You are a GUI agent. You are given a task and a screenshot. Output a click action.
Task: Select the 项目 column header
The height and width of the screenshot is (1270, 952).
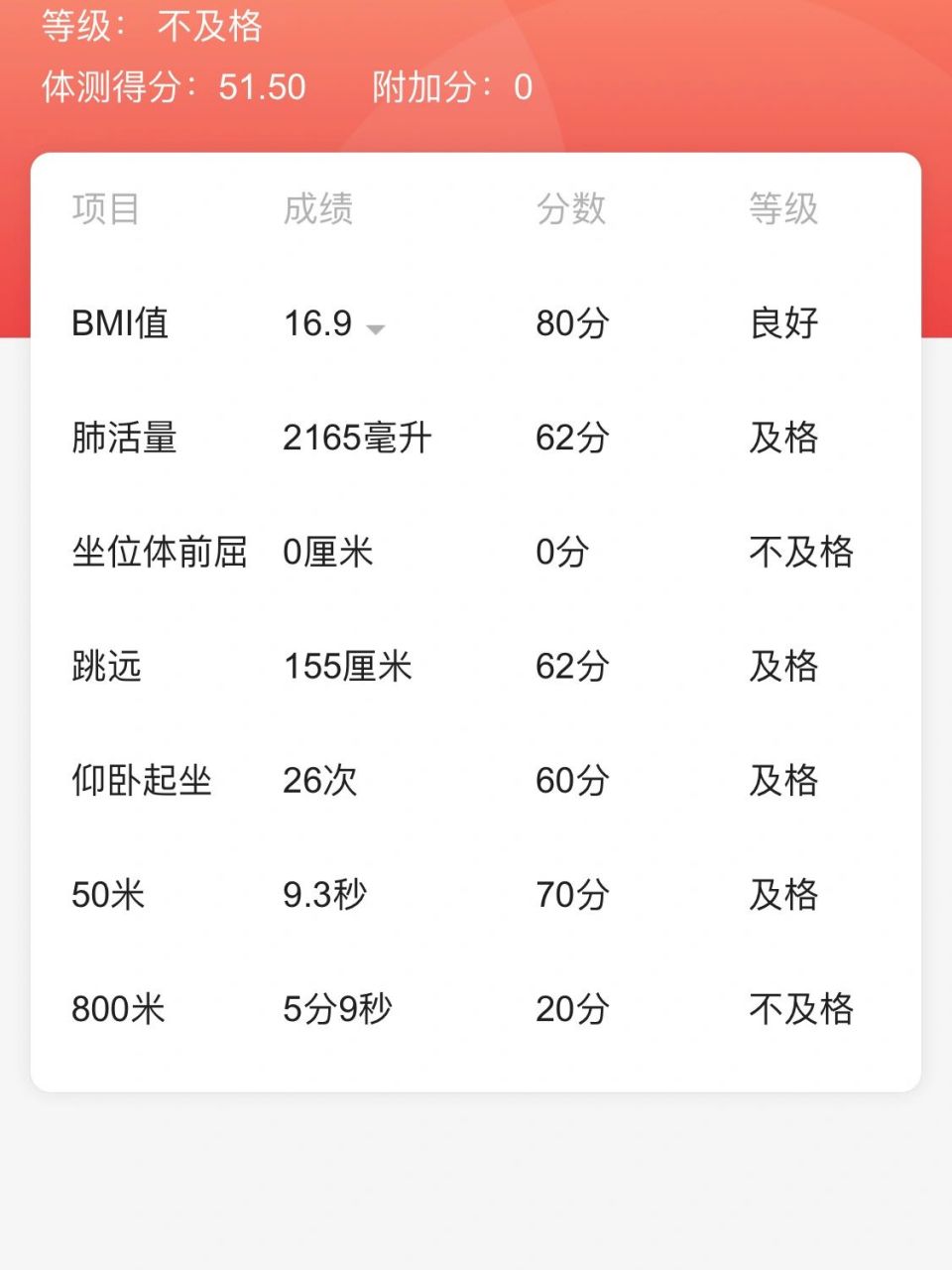coord(105,208)
